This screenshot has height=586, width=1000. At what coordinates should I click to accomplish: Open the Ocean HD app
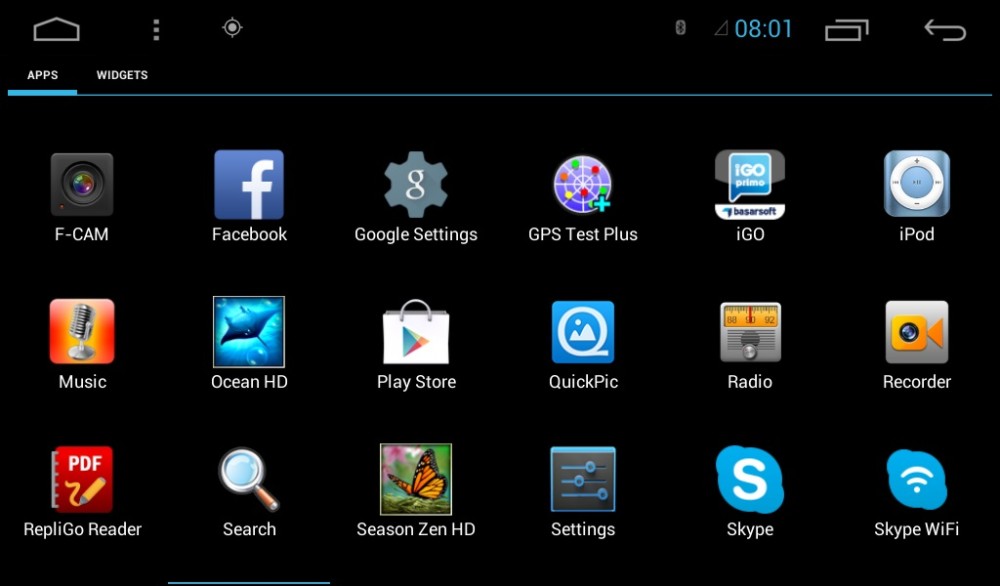click(x=249, y=332)
